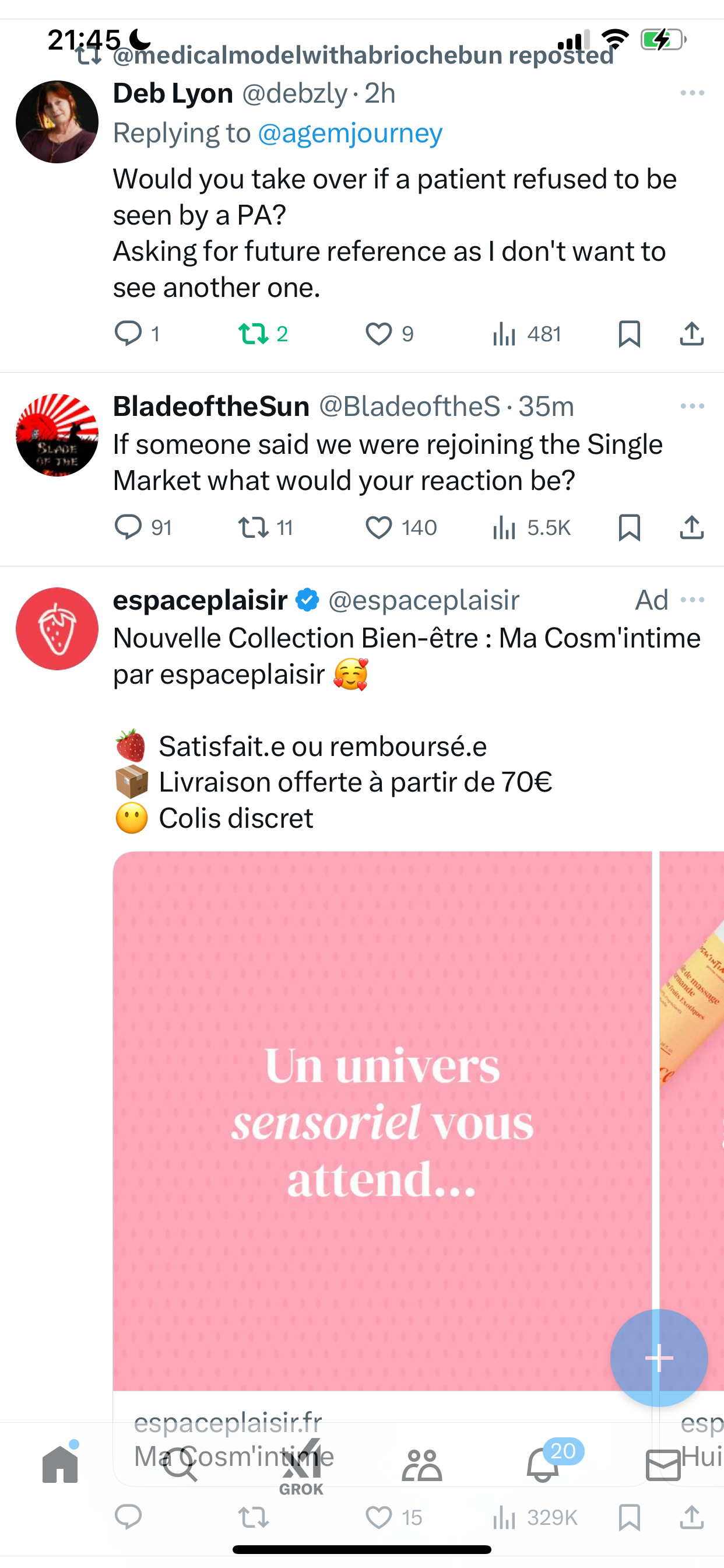Open the @agemjourney mention link
The height and width of the screenshot is (1568, 724).
(350, 134)
